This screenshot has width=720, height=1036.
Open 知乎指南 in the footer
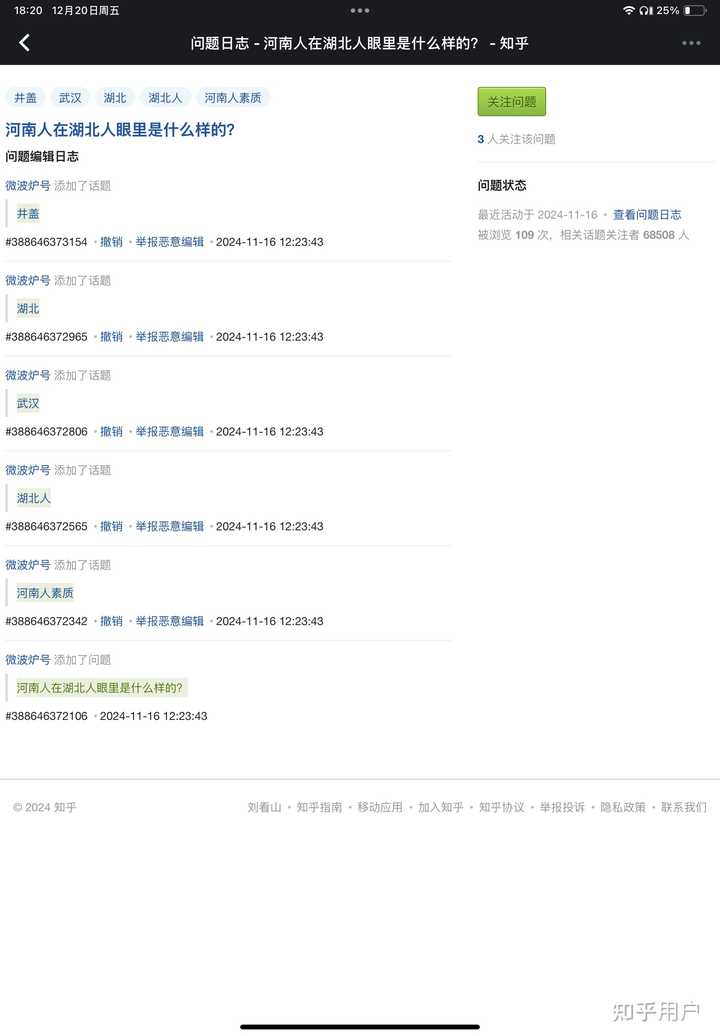(x=319, y=807)
